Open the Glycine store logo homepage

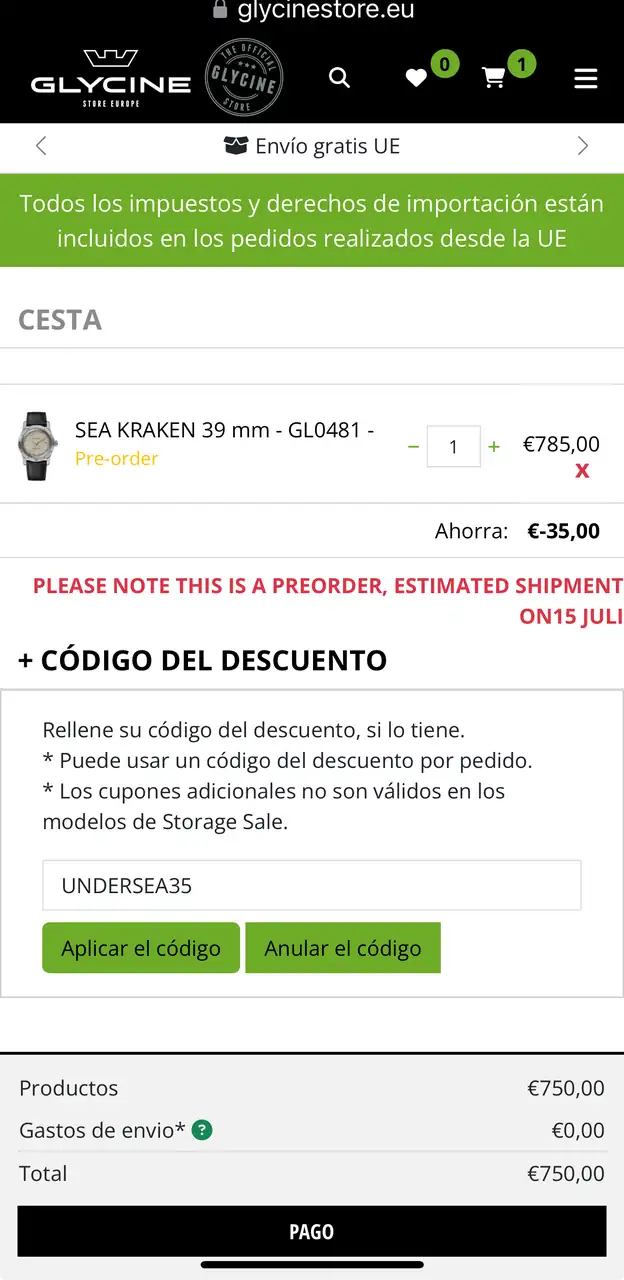point(110,80)
